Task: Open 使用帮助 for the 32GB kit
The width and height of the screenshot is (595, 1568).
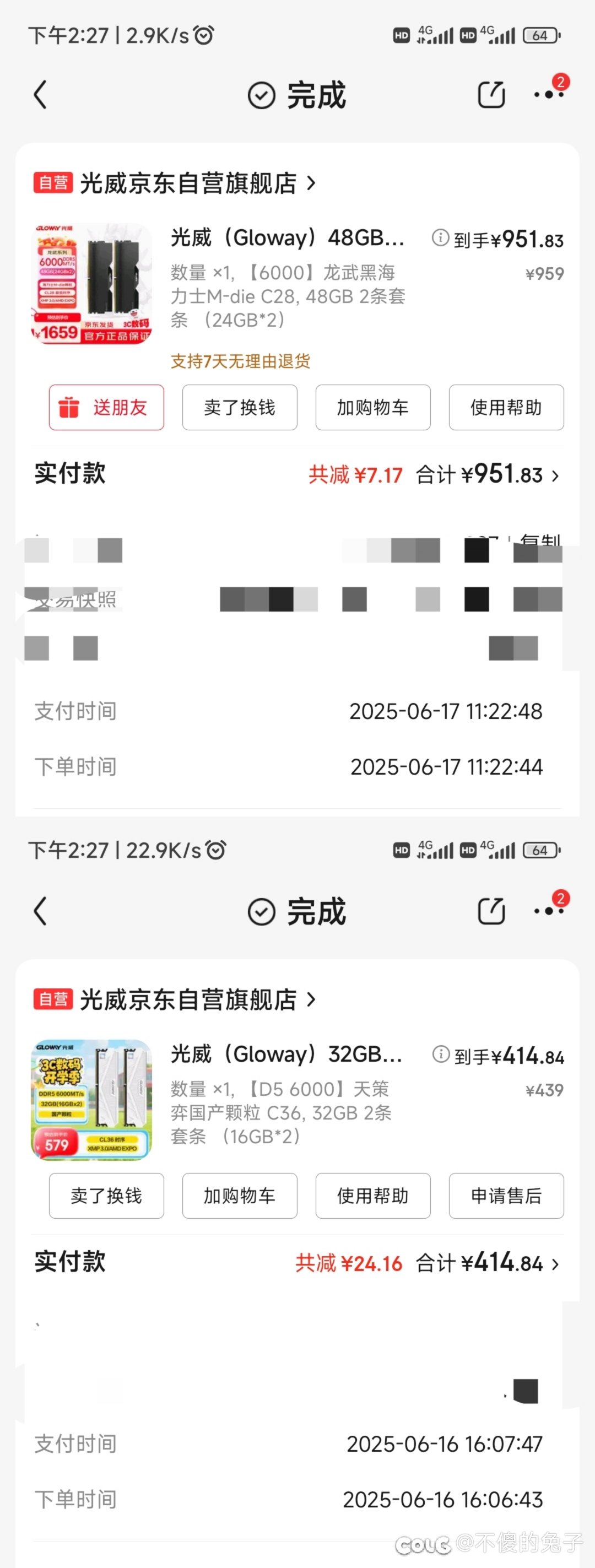Action: (373, 1196)
